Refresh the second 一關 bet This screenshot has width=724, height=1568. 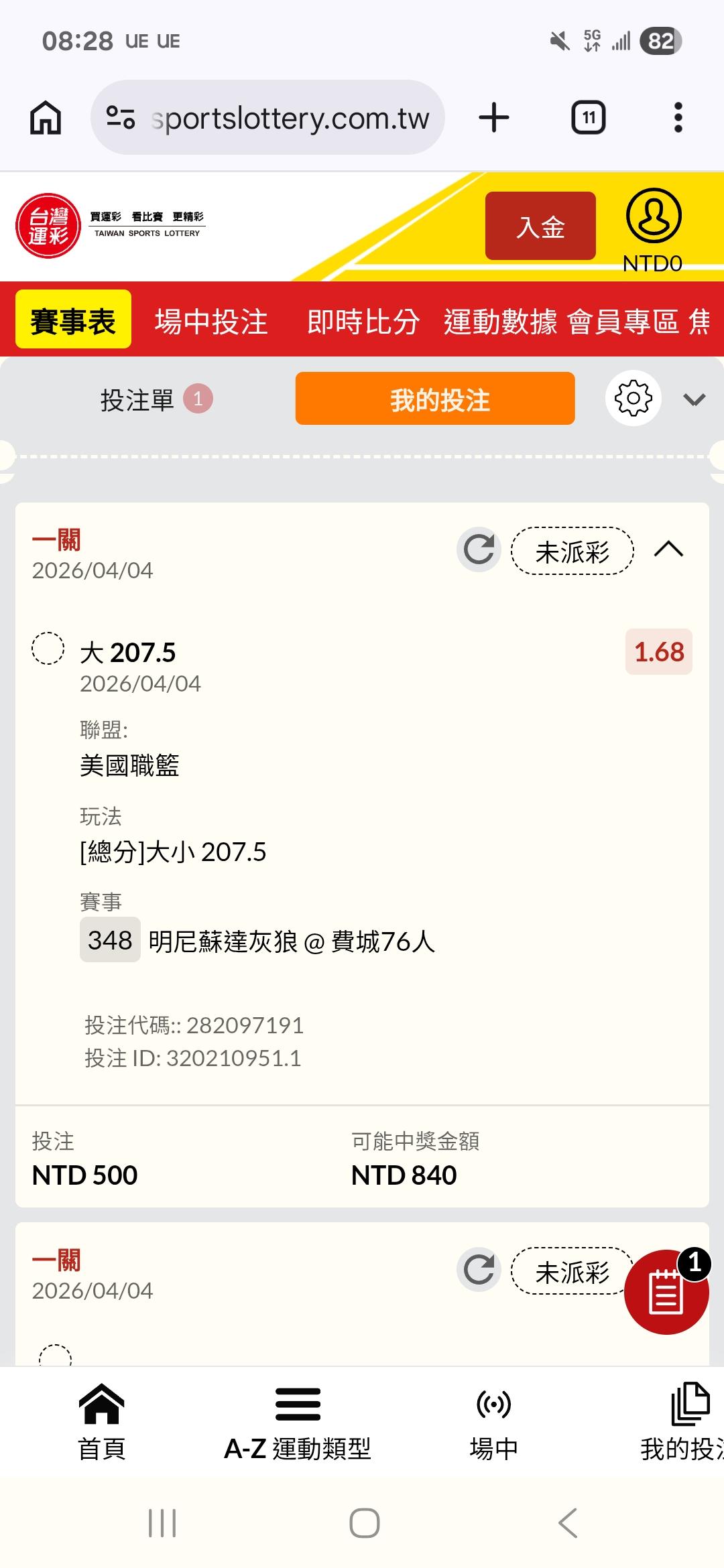[x=479, y=1269]
